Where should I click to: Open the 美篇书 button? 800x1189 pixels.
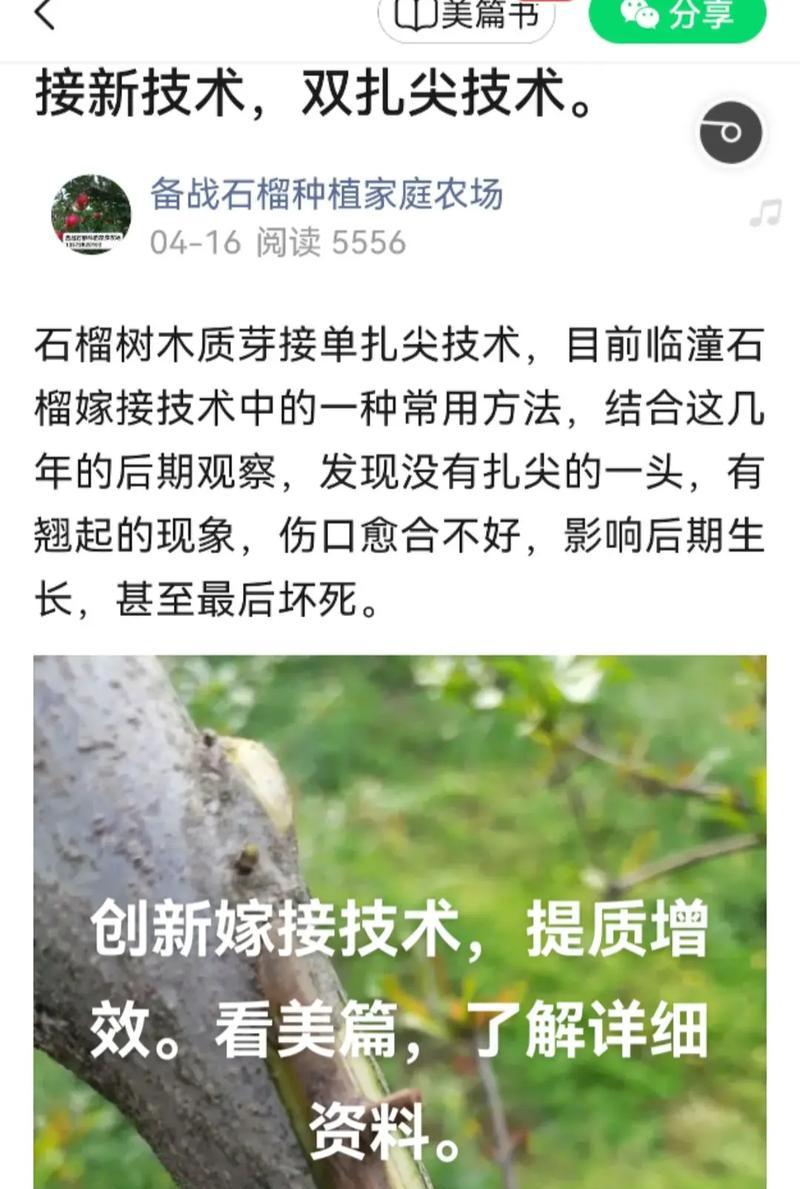tap(466, 17)
